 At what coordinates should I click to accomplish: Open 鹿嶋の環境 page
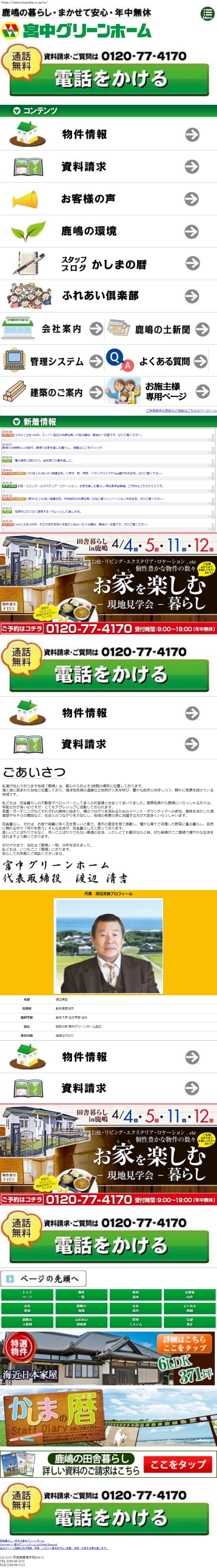click(x=108, y=231)
